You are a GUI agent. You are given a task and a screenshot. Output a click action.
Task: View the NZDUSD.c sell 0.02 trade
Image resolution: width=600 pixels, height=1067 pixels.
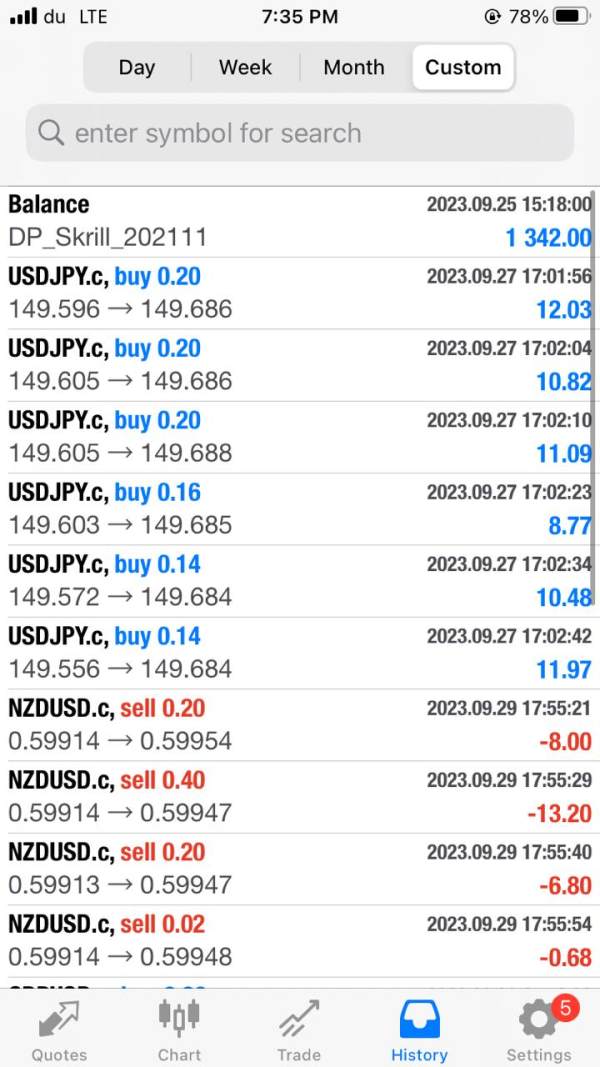300,941
